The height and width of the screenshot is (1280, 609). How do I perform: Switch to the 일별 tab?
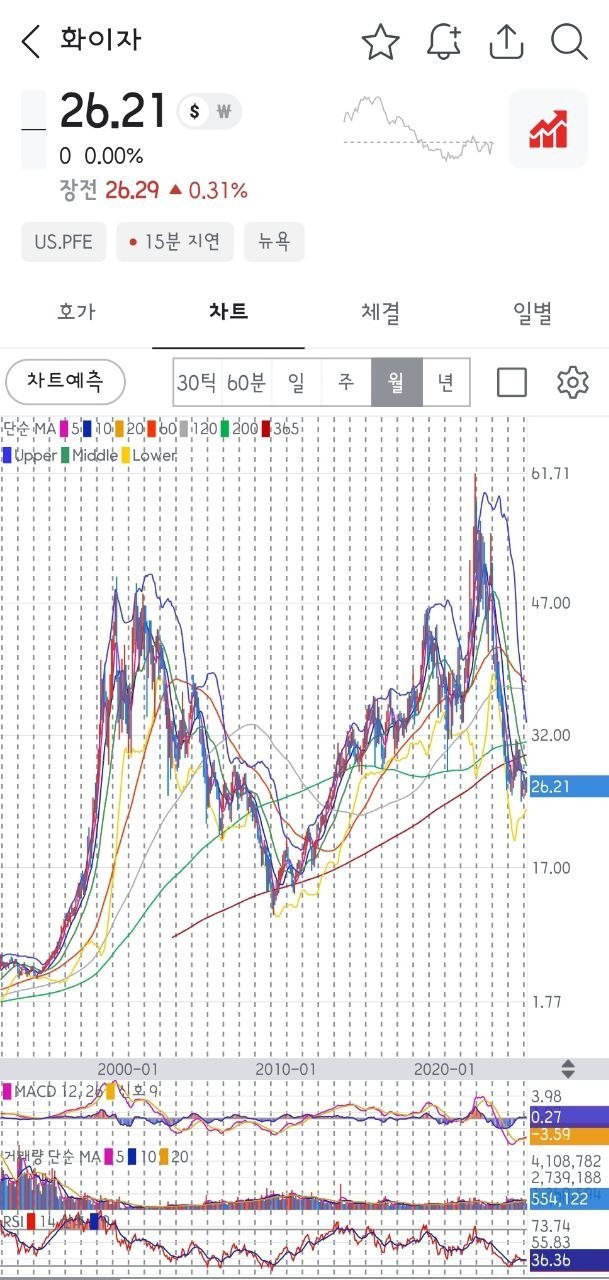pos(532,312)
